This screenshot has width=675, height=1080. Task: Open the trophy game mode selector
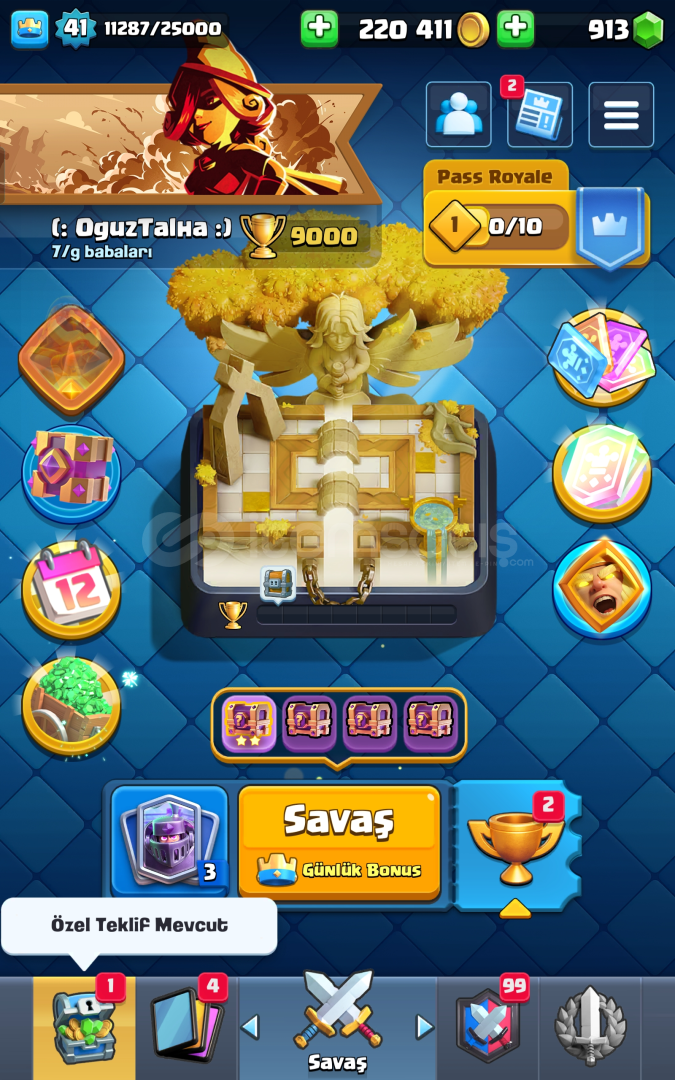(515, 846)
